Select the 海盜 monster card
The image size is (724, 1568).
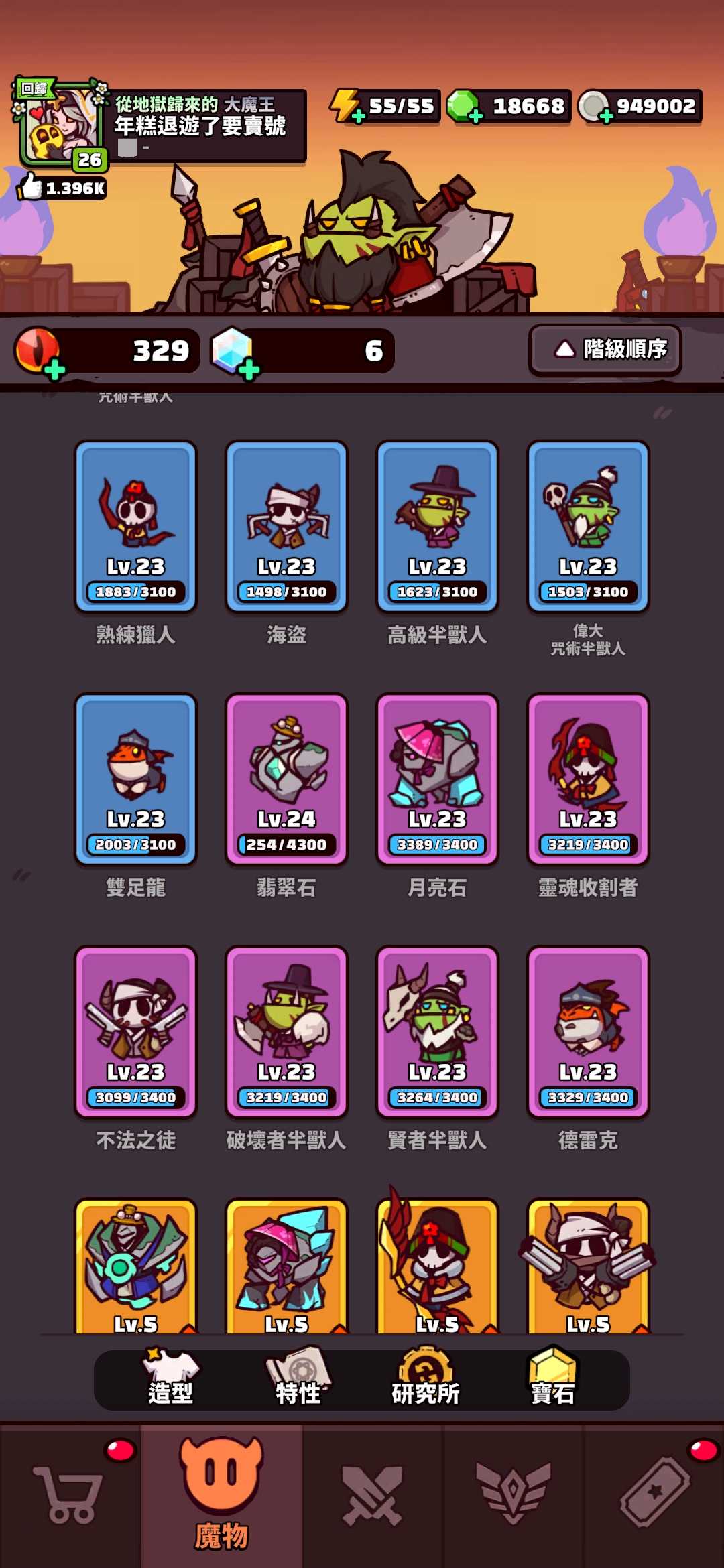[x=286, y=526]
